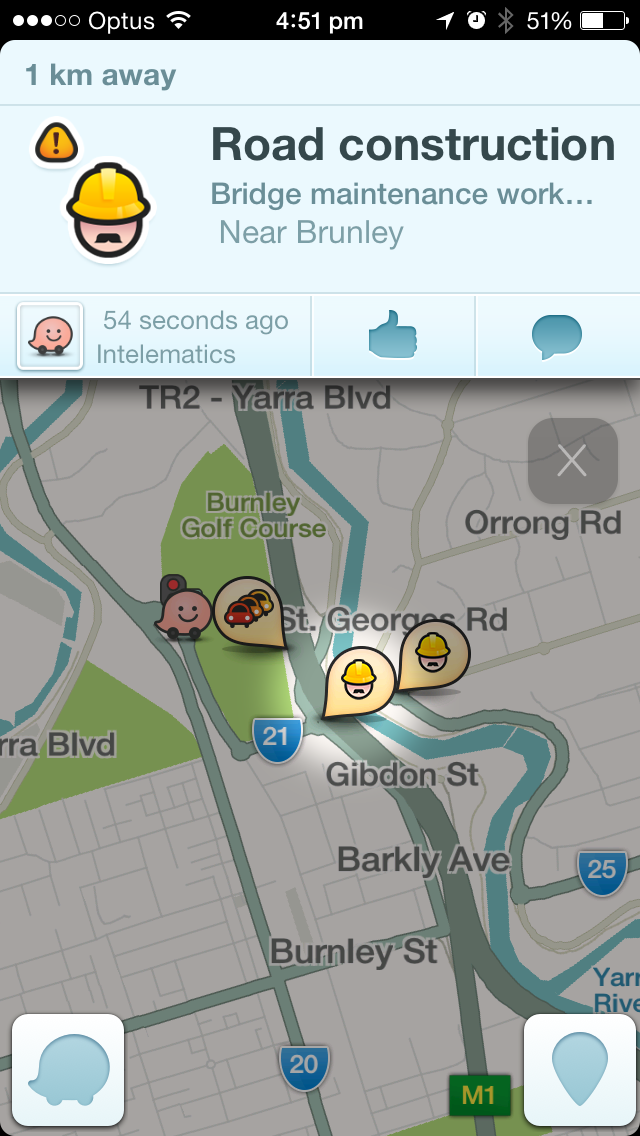
Task: Open the report pin button
Action: pyautogui.click(x=579, y=1069)
